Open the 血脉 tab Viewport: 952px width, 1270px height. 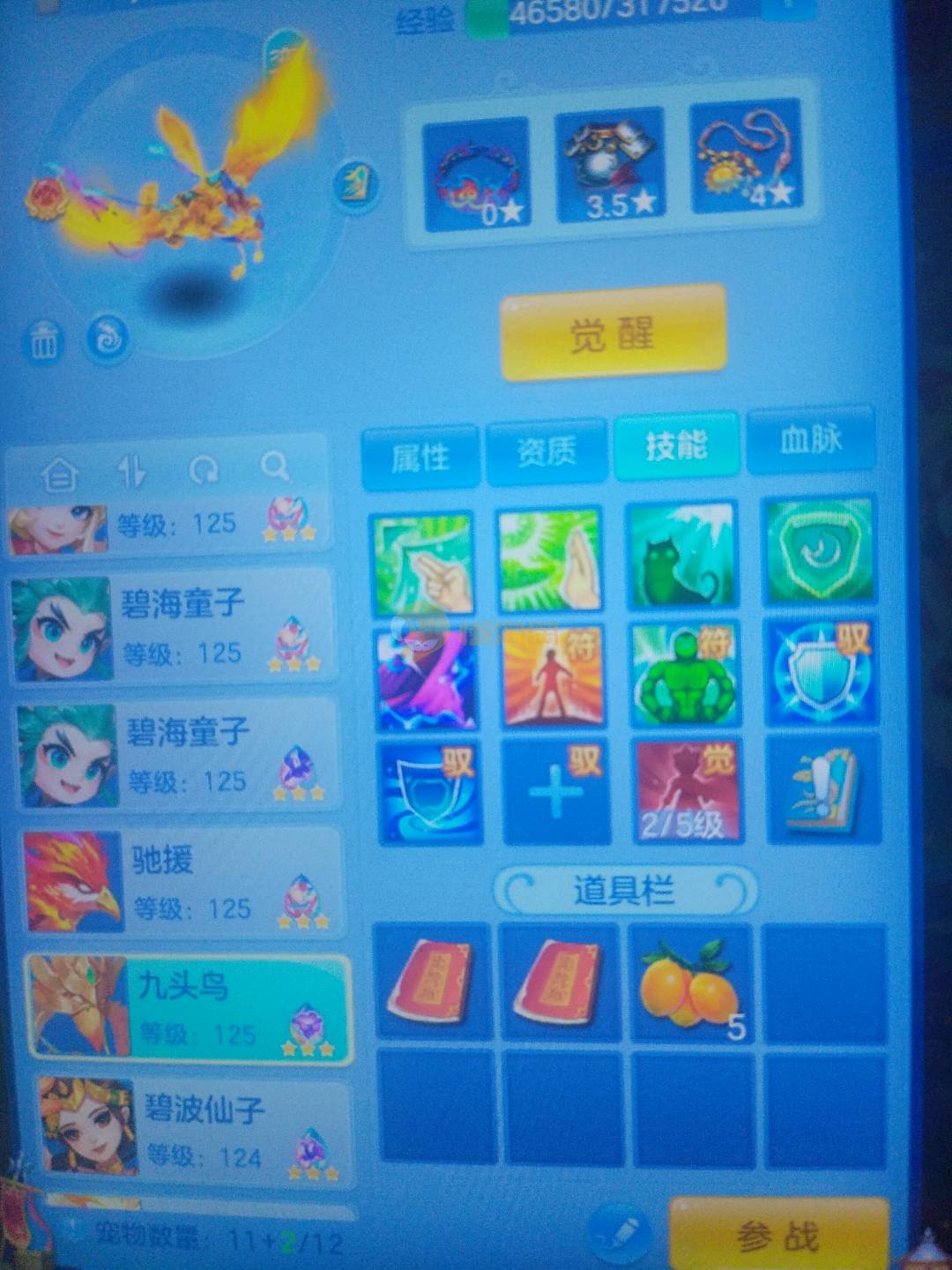click(x=811, y=440)
